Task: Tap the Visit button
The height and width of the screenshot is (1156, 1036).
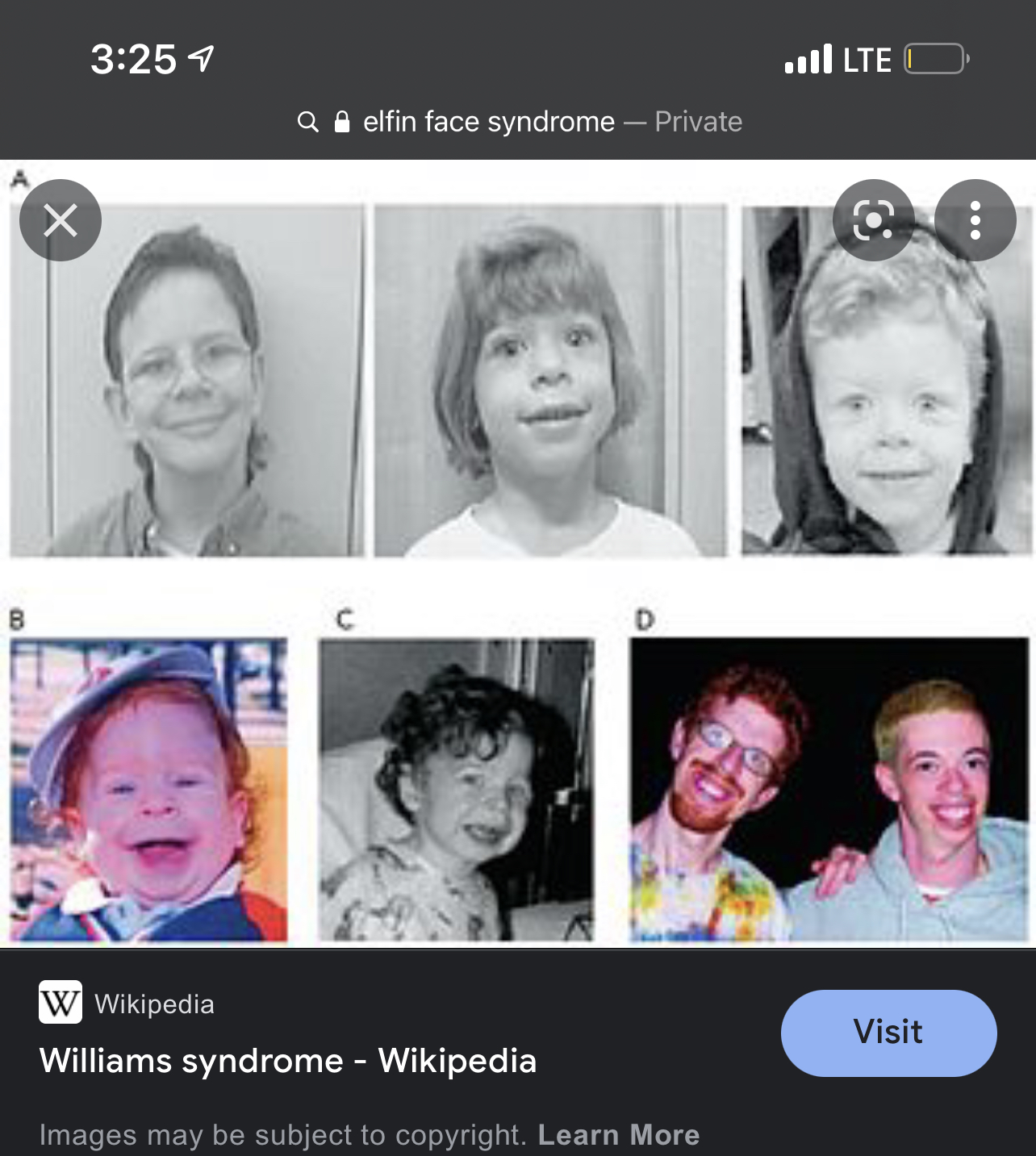Action: coord(888,1033)
